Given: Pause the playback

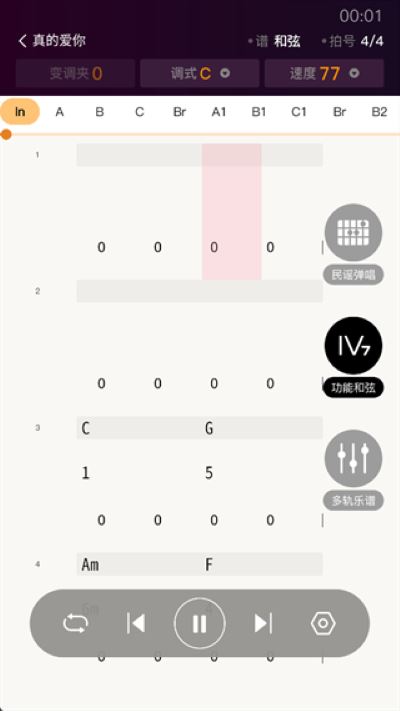Looking at the screenshot, I should click(x=200, y=623).
